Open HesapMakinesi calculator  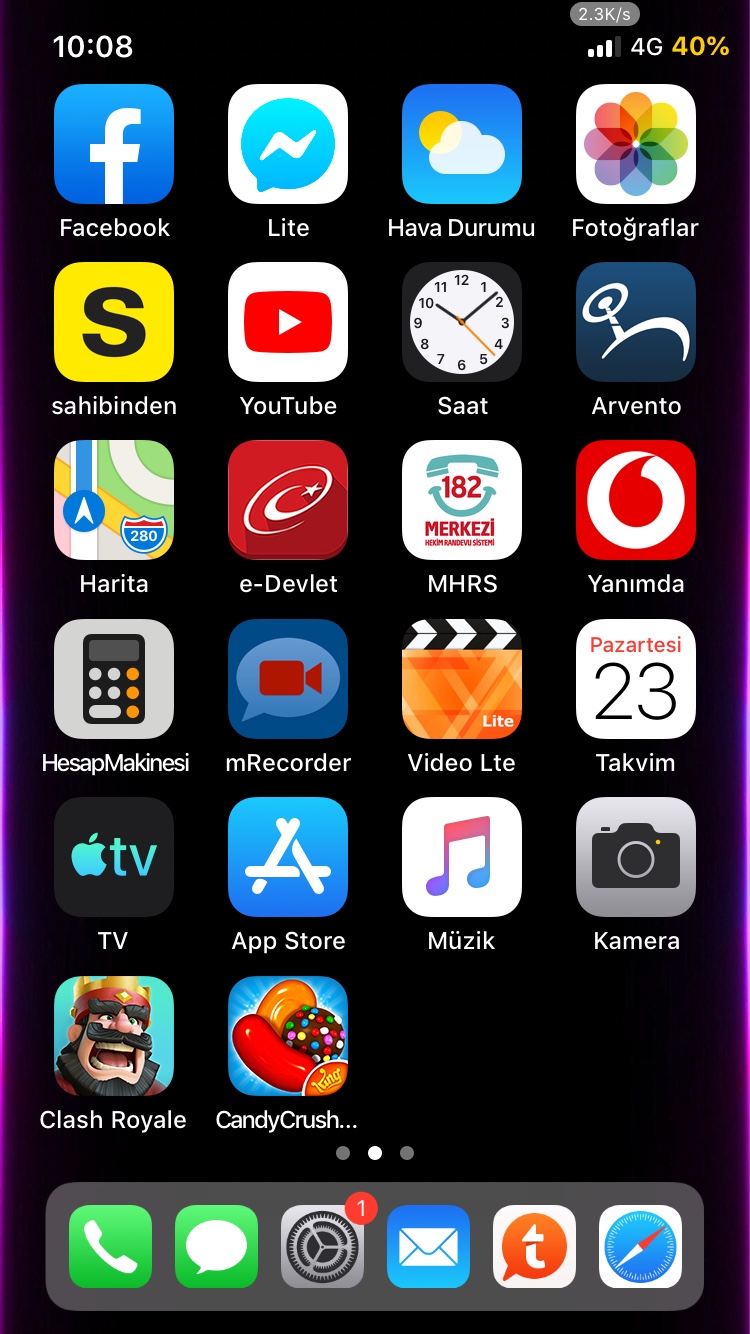coord(114,679)
